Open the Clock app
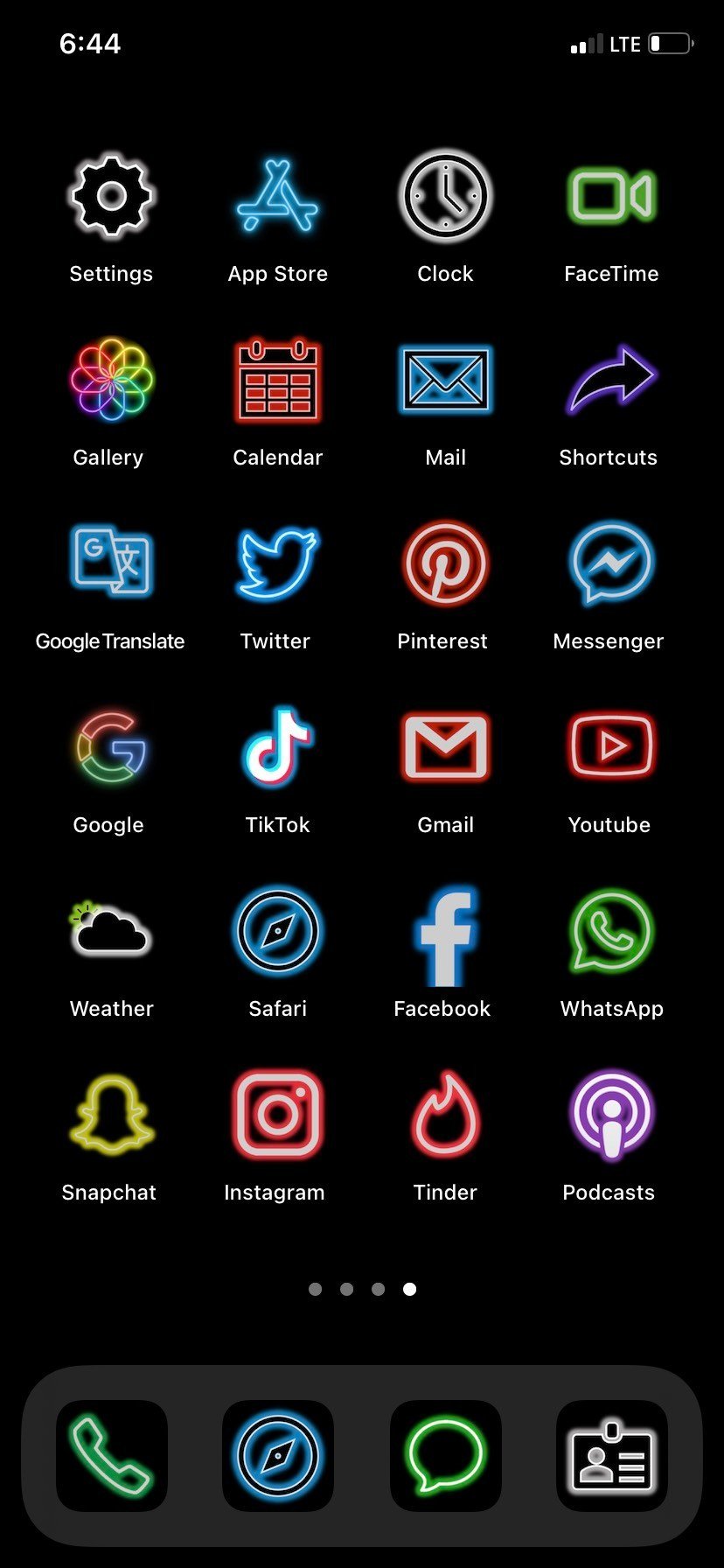The height and width of the screenshot is (1568, 724). [x=445, y=196]
